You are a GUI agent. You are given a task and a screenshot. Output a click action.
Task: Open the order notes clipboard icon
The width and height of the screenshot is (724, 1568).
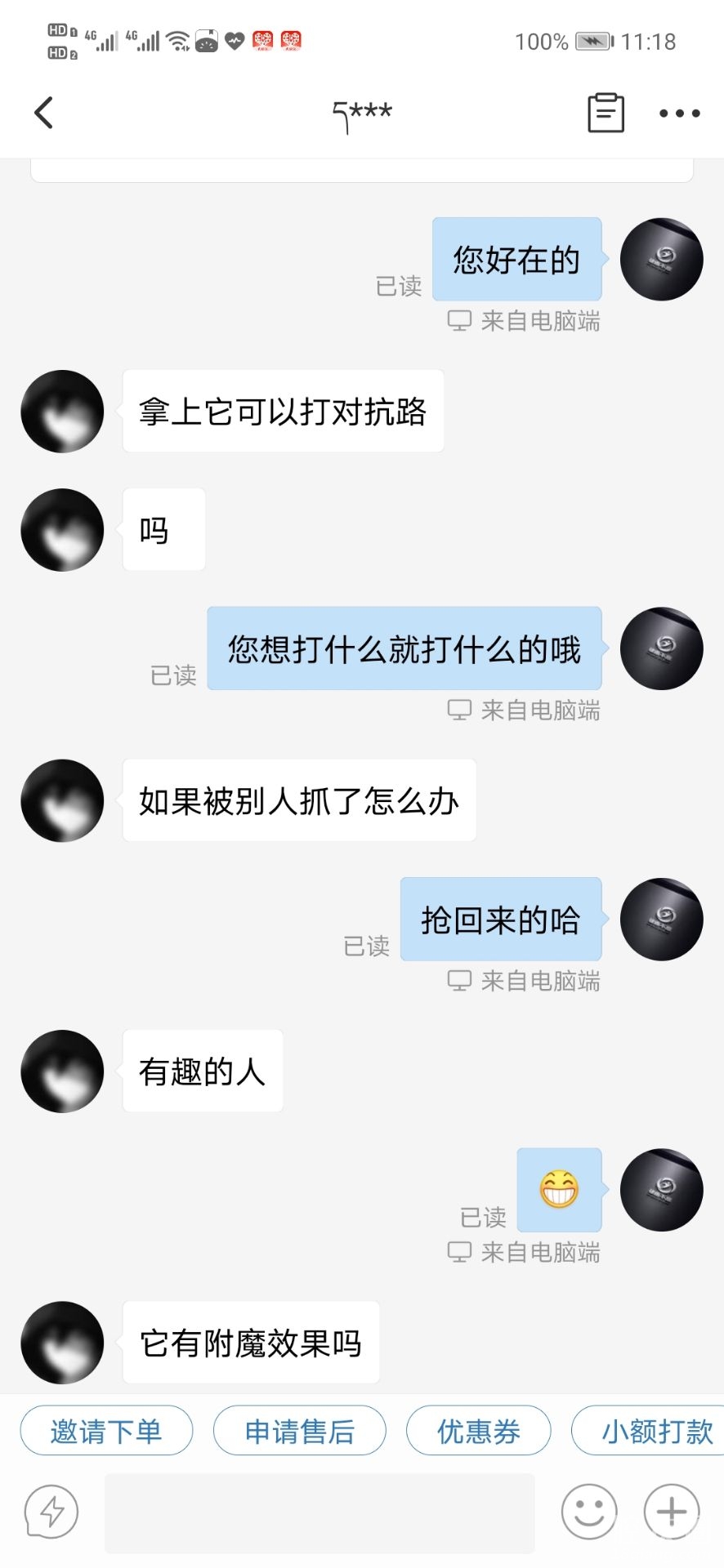point(606,113)
